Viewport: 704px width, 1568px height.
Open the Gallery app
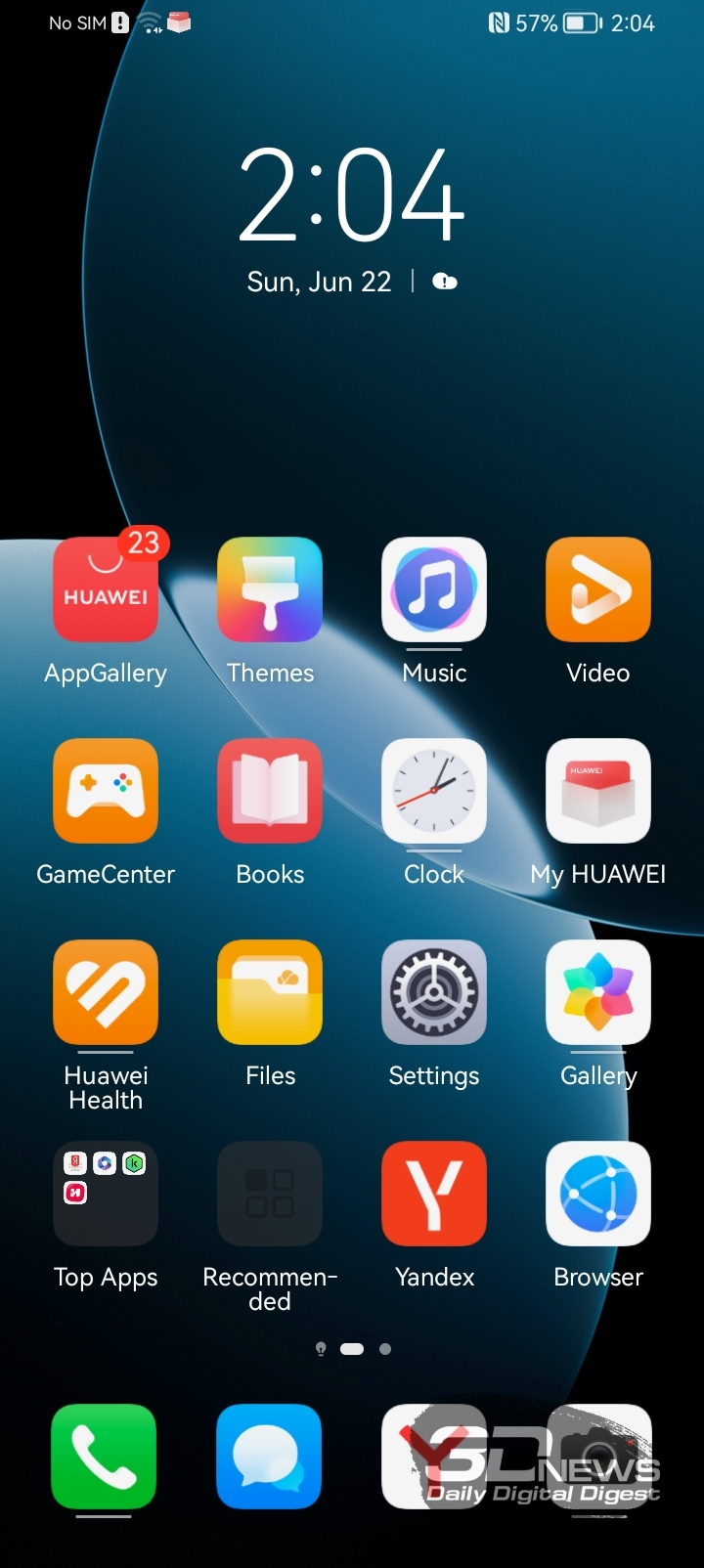[598, 992]
